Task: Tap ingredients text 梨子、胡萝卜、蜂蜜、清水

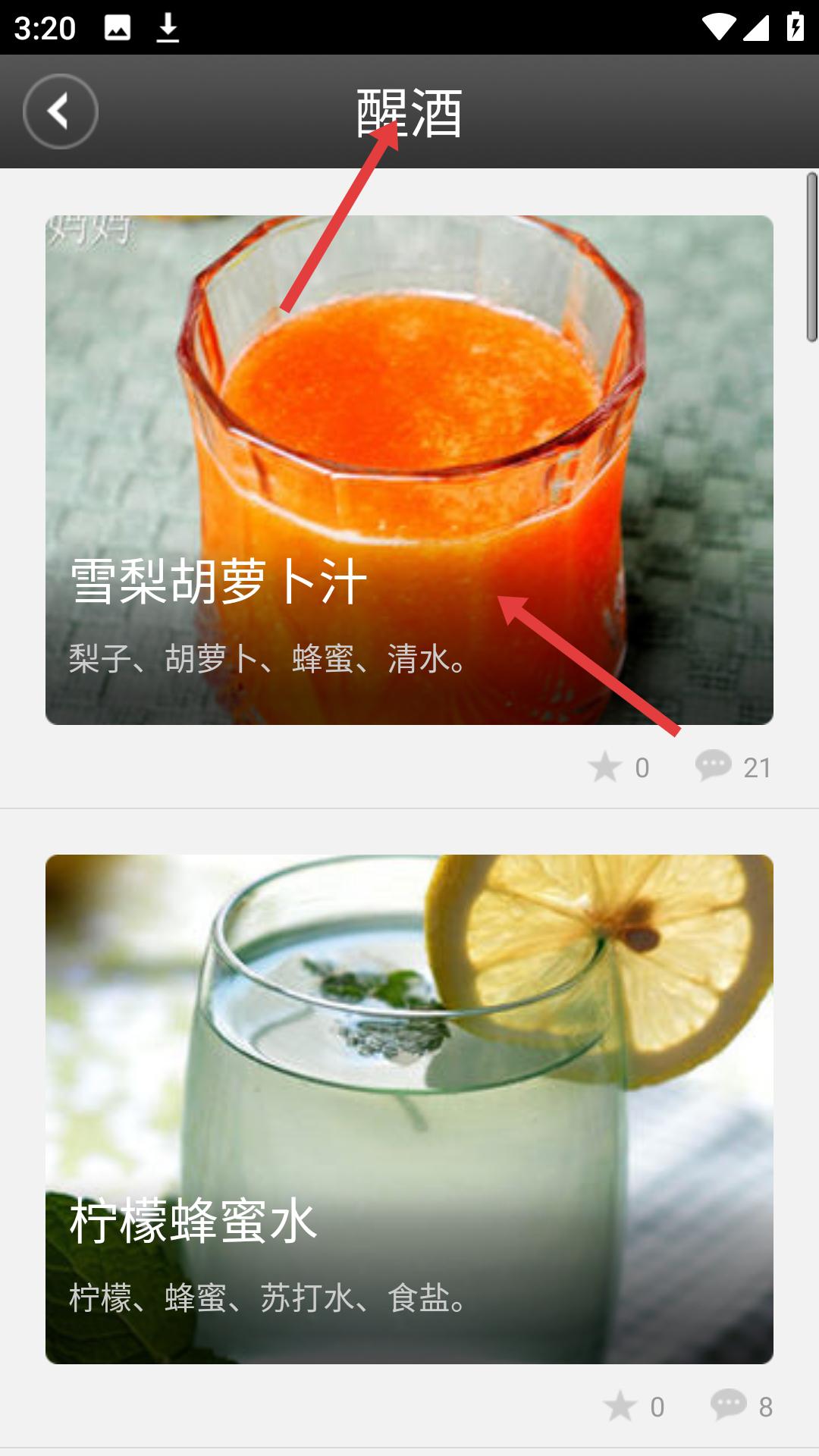Action: point(265,661)
